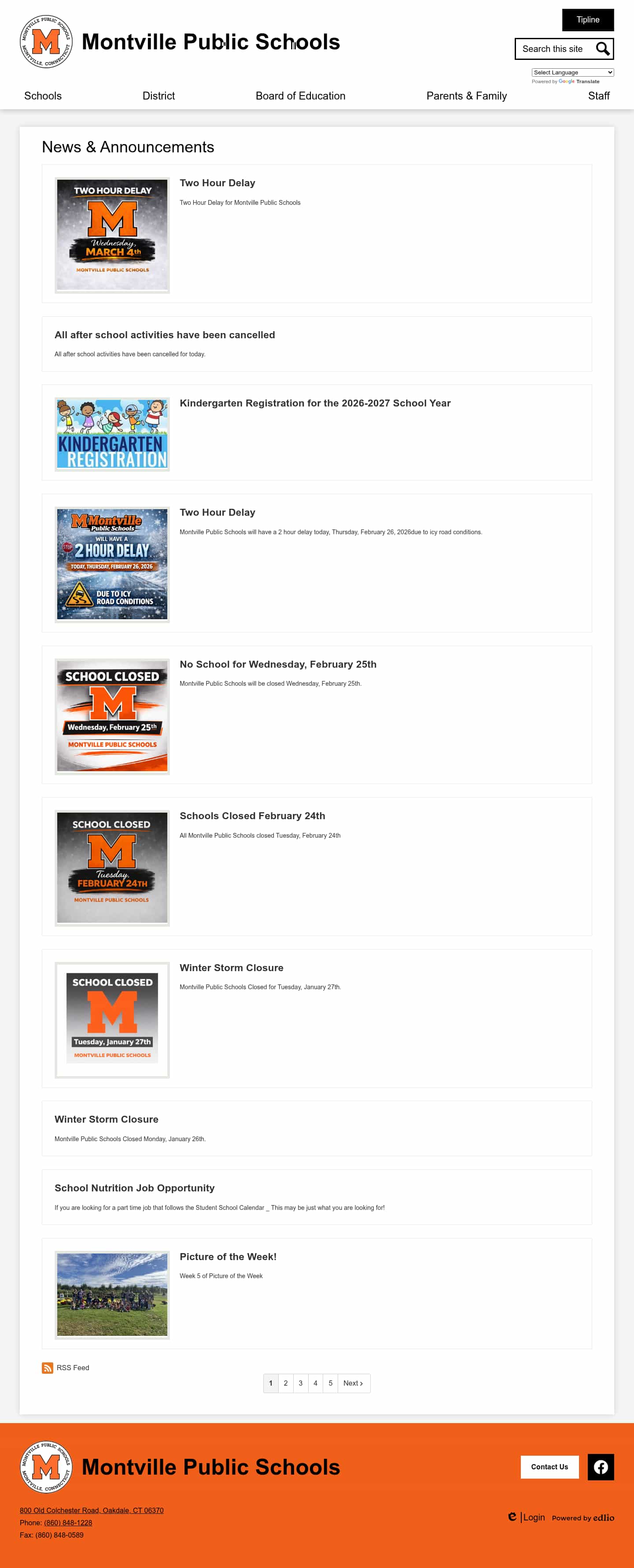This screenshot has height=1568, width=634.
Task: Select the Board of Education menu item
Action: (301, 96)
